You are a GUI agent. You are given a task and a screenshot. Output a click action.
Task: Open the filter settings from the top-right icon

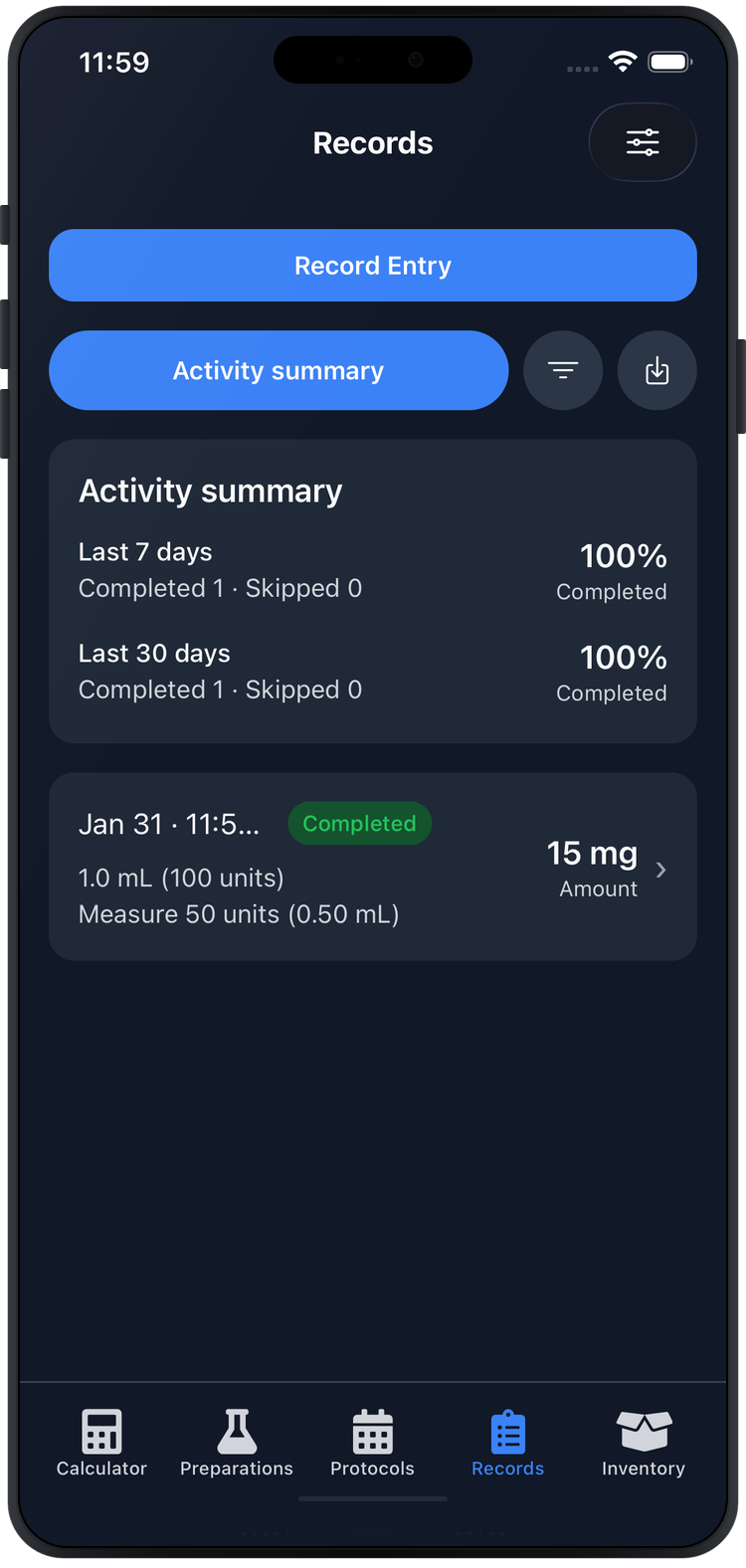(x=643, y=142)
